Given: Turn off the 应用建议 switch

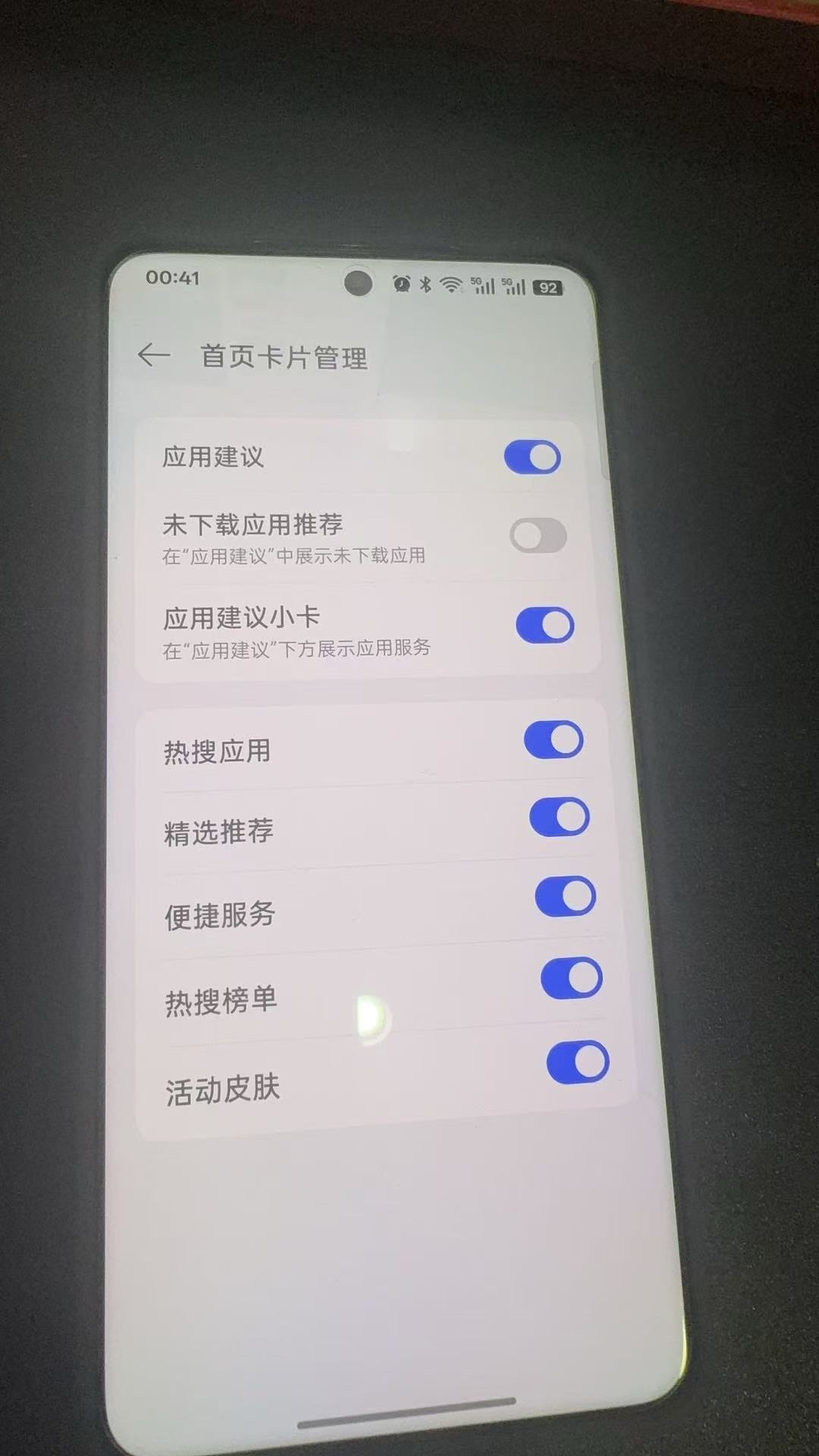Looking at the screenshot, I should pyautogui.click(x=532, y=458).
